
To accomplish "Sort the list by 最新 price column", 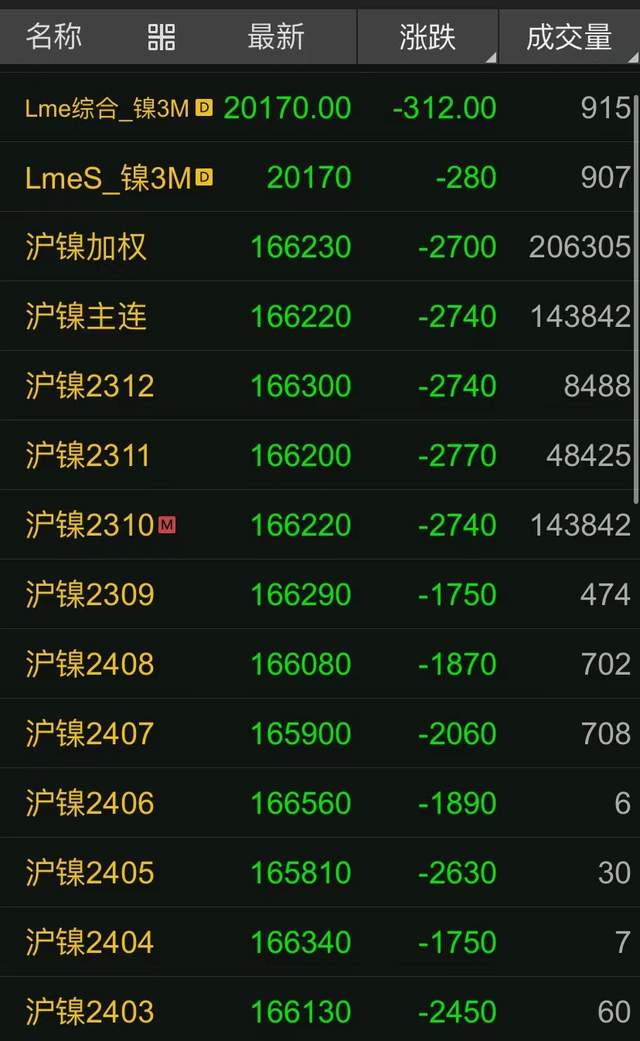I will pos(275,38).
